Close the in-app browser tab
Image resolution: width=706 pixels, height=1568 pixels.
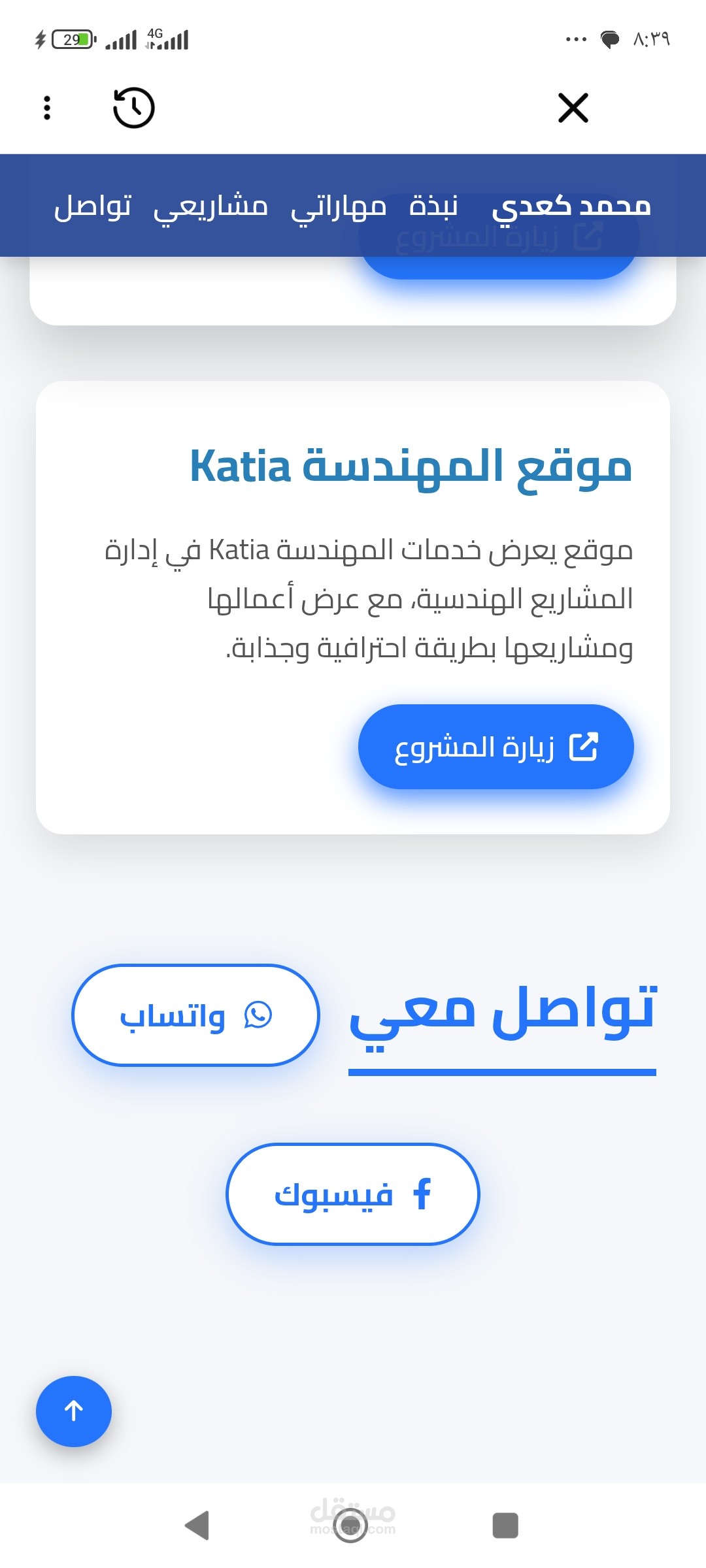(573, 108)
